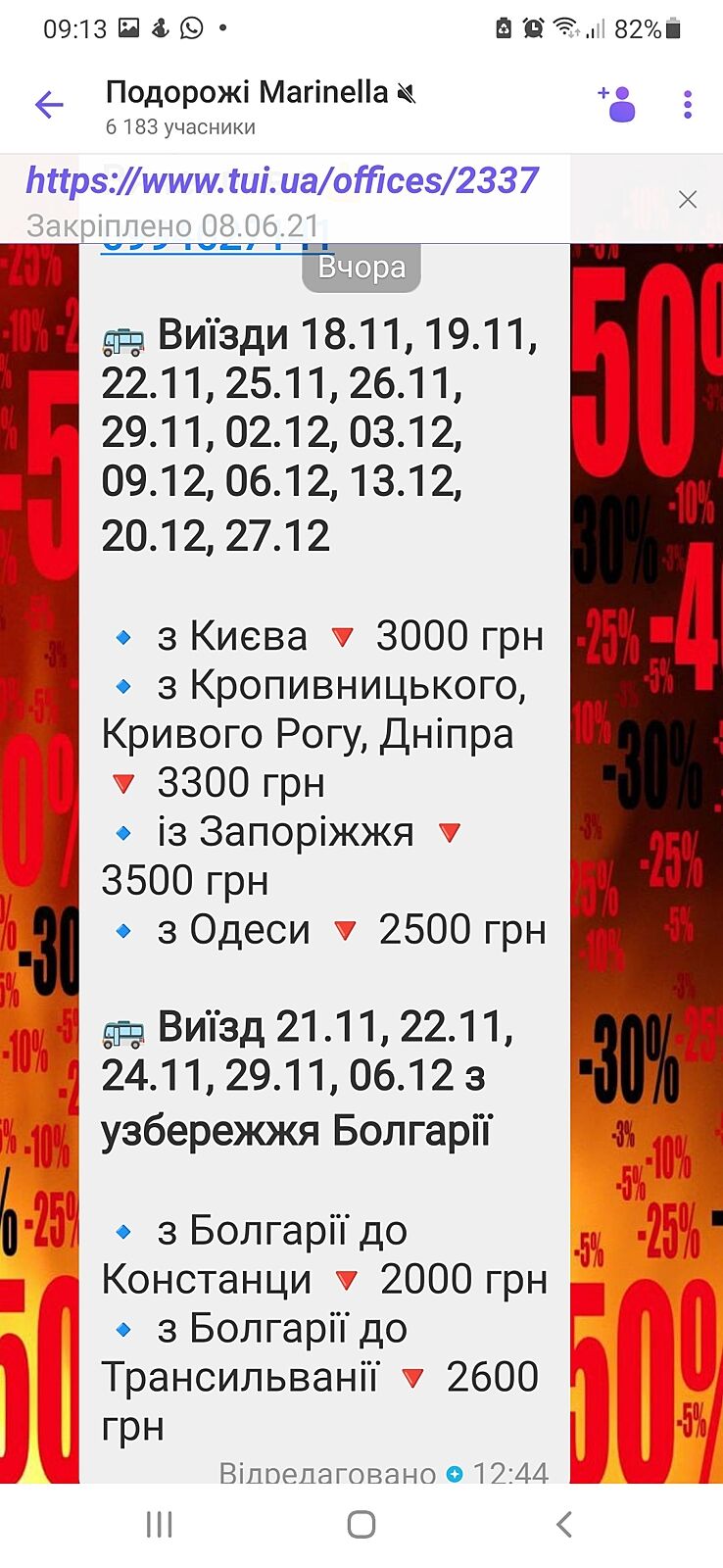Dismiss the pinned message banner

pos(688,200)
